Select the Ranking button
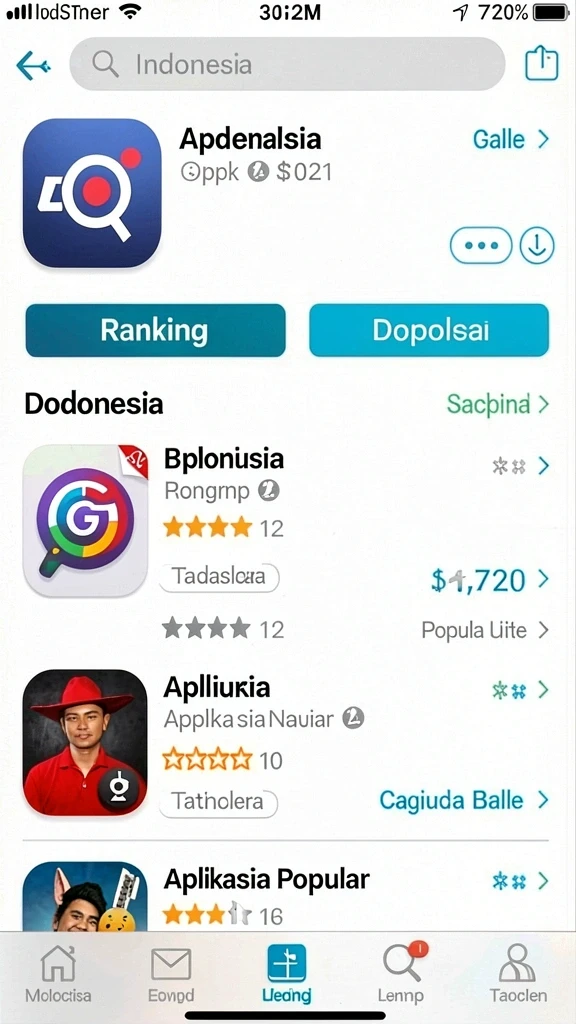576x1024 pixels. pyautogui.click(x=155, y=330)
